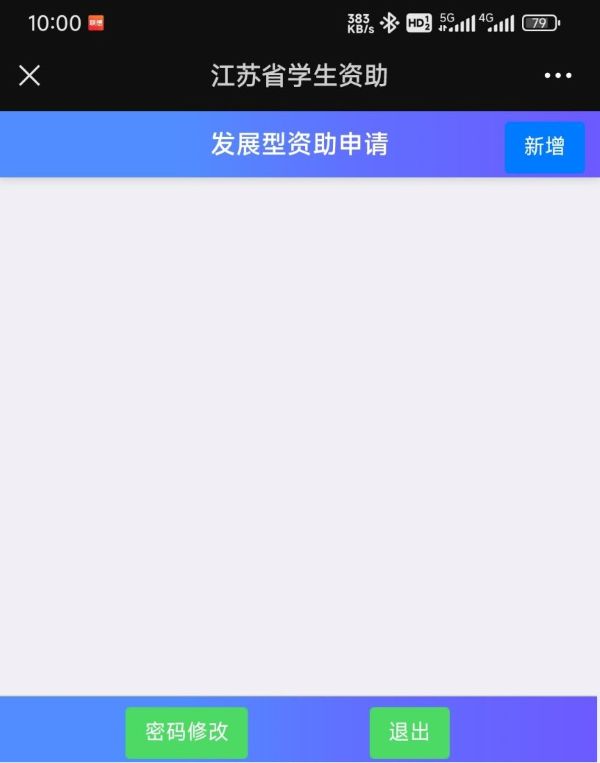Close the 江苏省学生资助 page
600x763 pixels.
point(30,76)
